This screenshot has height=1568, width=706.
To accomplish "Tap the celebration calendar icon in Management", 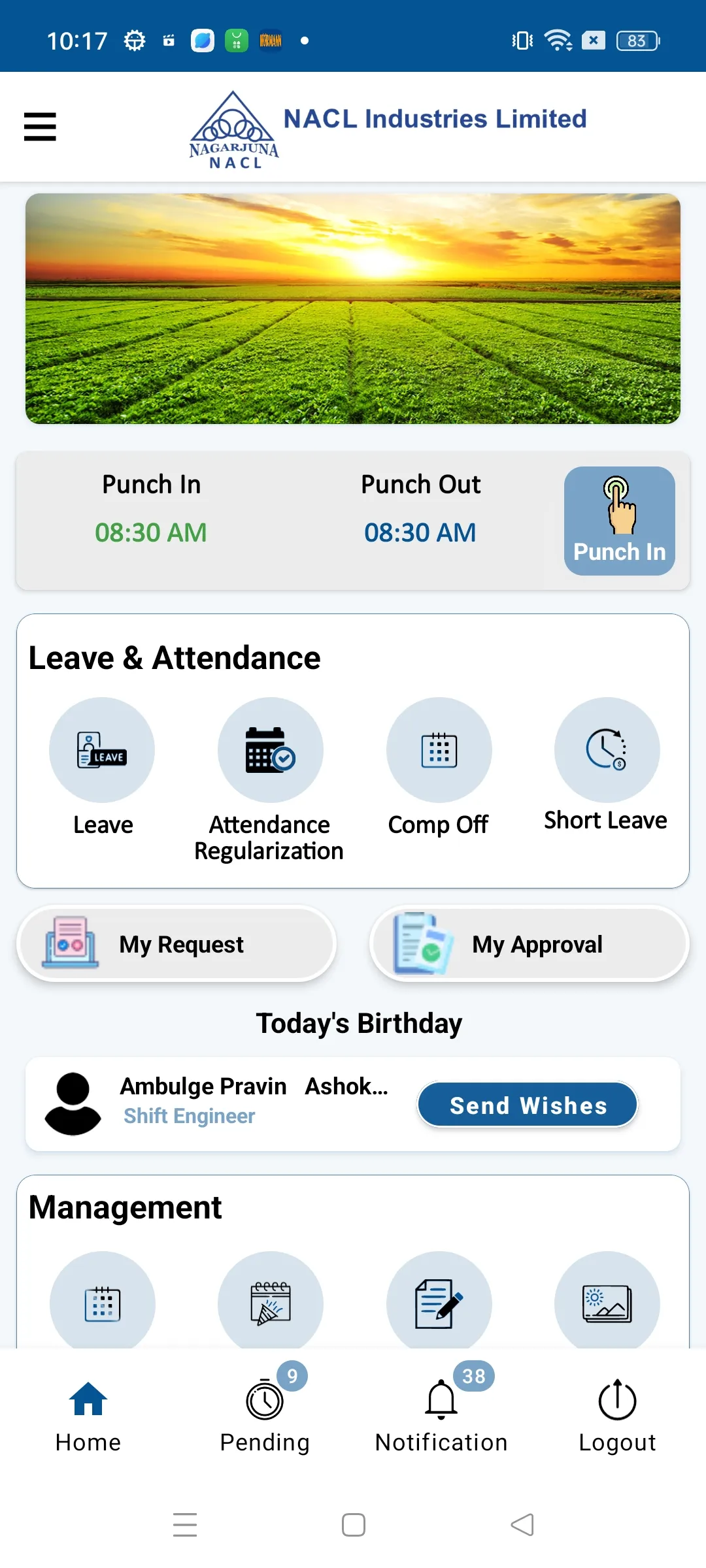I will 271,1303.
